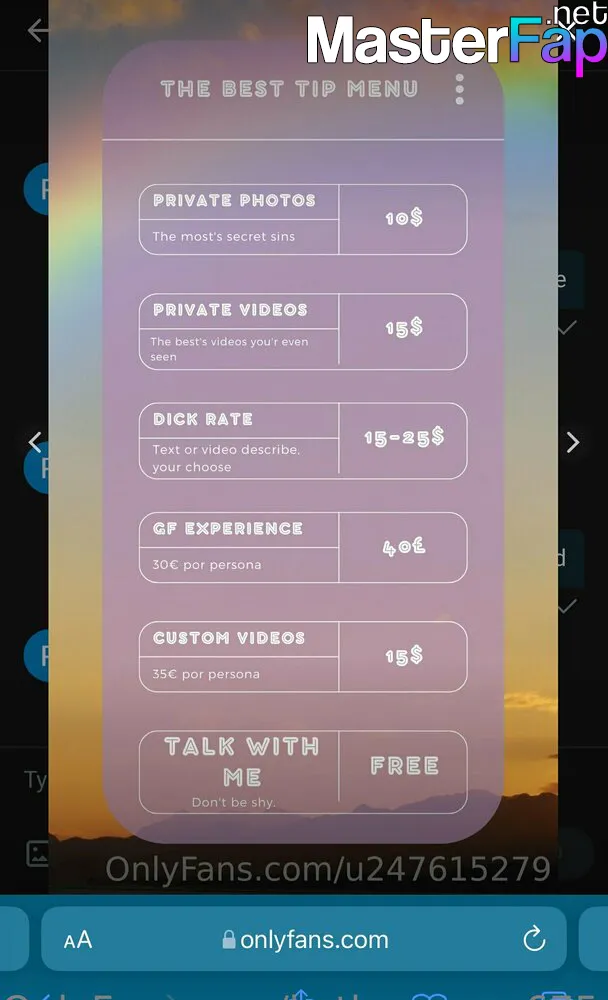The image size is (608, 1000).
Task: Go to the previous image
Action: 35,442
